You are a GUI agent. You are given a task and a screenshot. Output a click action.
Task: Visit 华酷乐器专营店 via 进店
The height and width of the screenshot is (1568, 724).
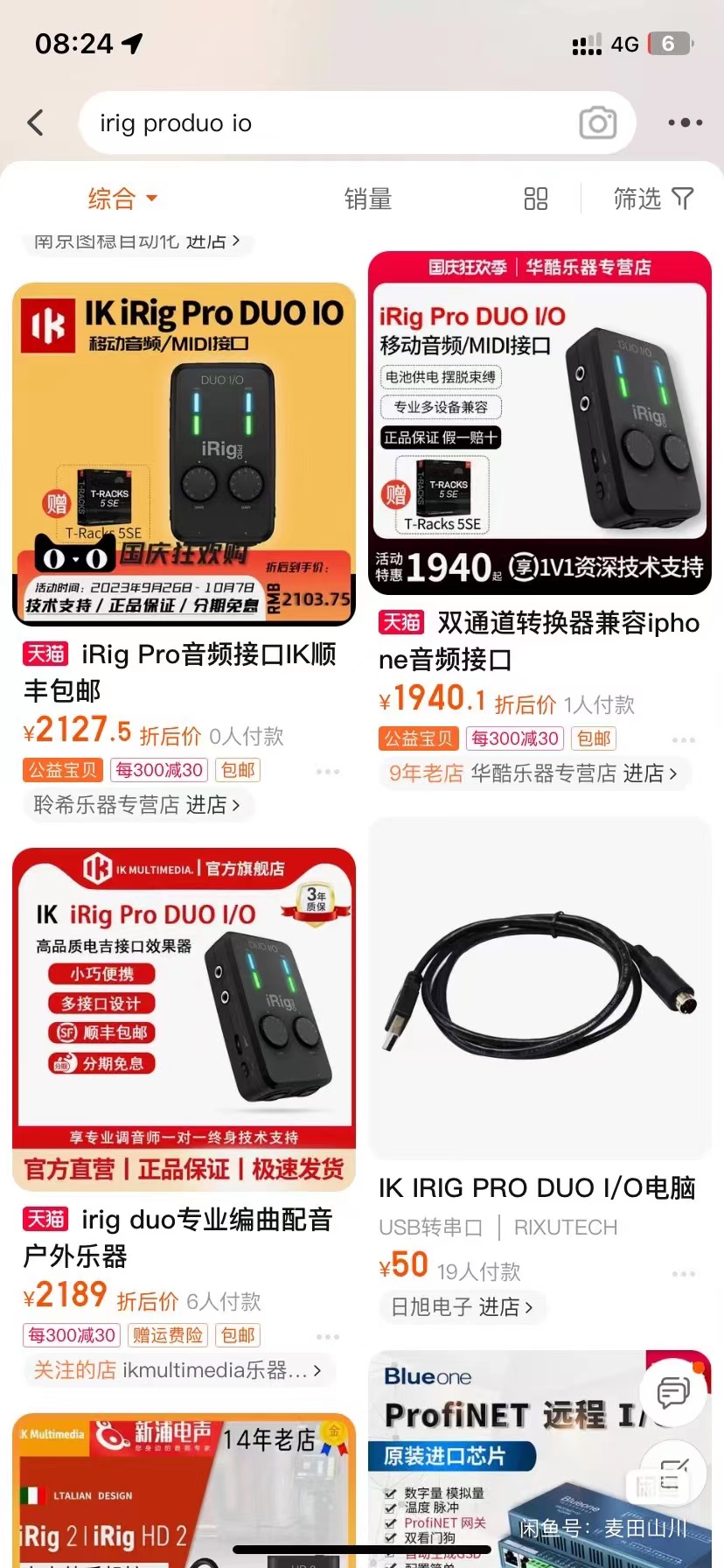click(574, 773)
